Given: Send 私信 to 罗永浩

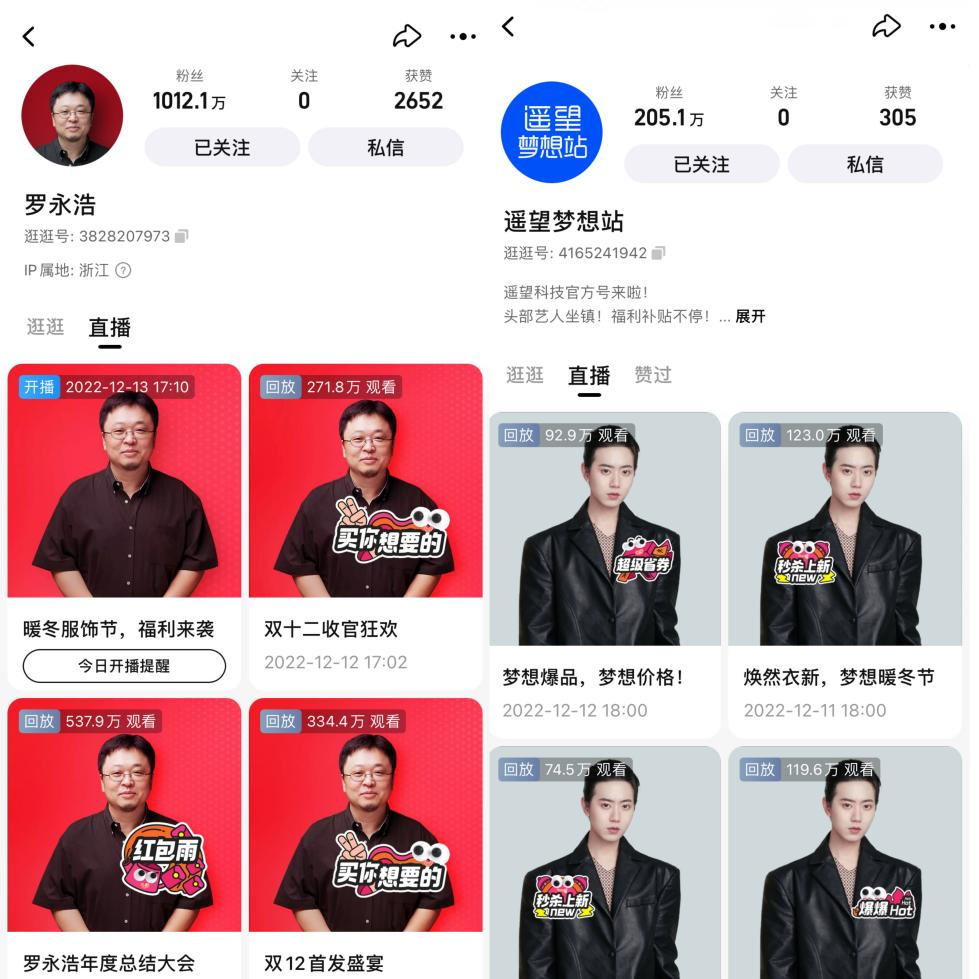Looking at the screenshot, I should [x=385, y=147].
